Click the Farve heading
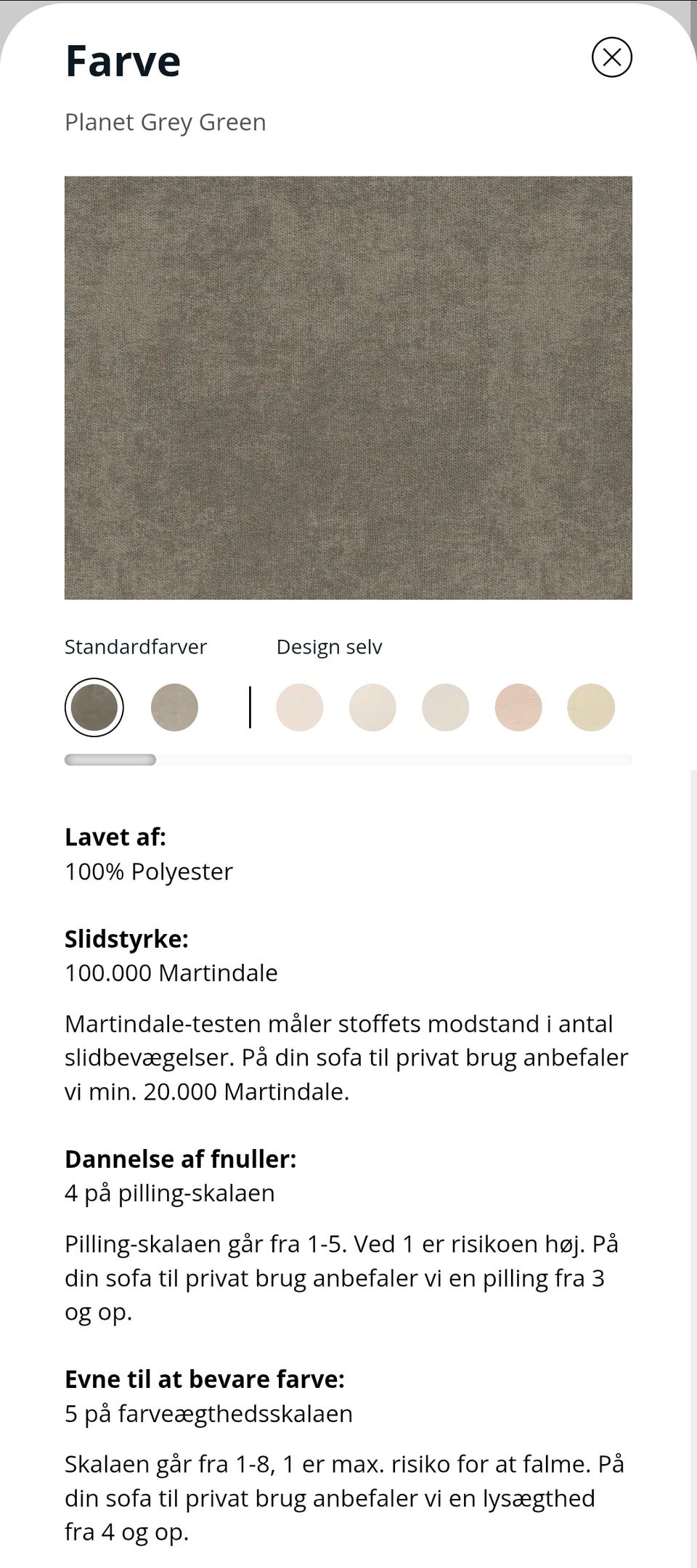This screenshot has width=697, height=1568. coord(122,60)
